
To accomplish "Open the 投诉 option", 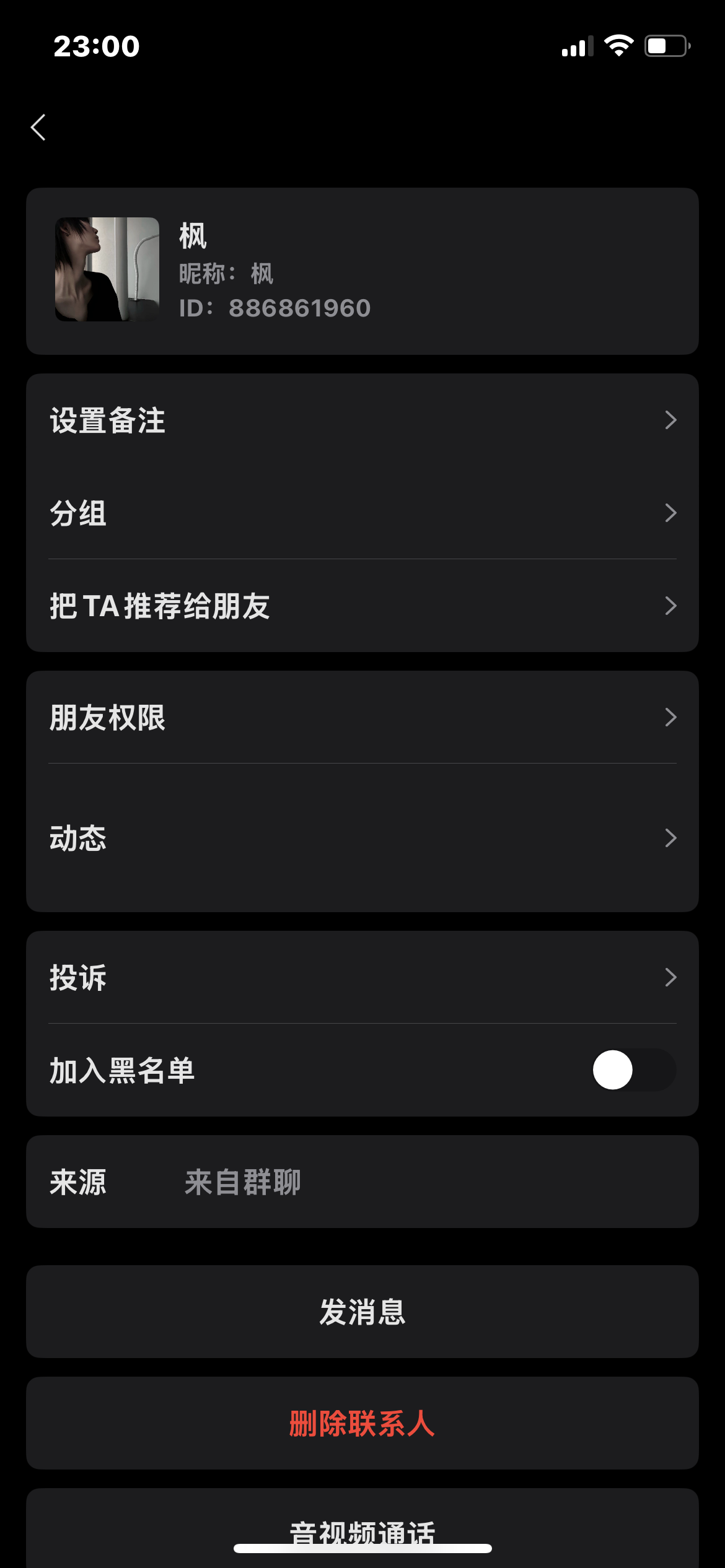I will pos(362,977).
